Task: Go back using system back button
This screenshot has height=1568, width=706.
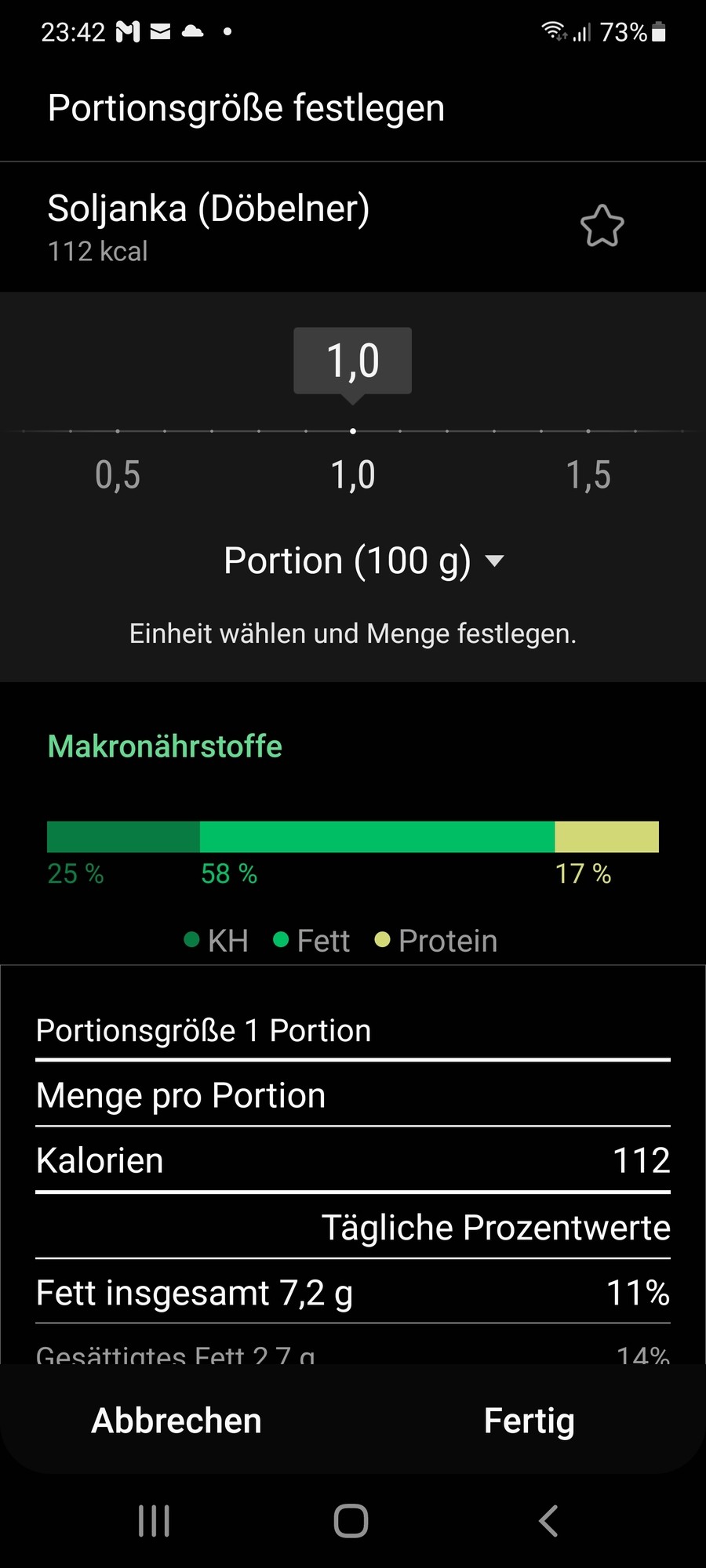Action: (x=548, y=1521)
